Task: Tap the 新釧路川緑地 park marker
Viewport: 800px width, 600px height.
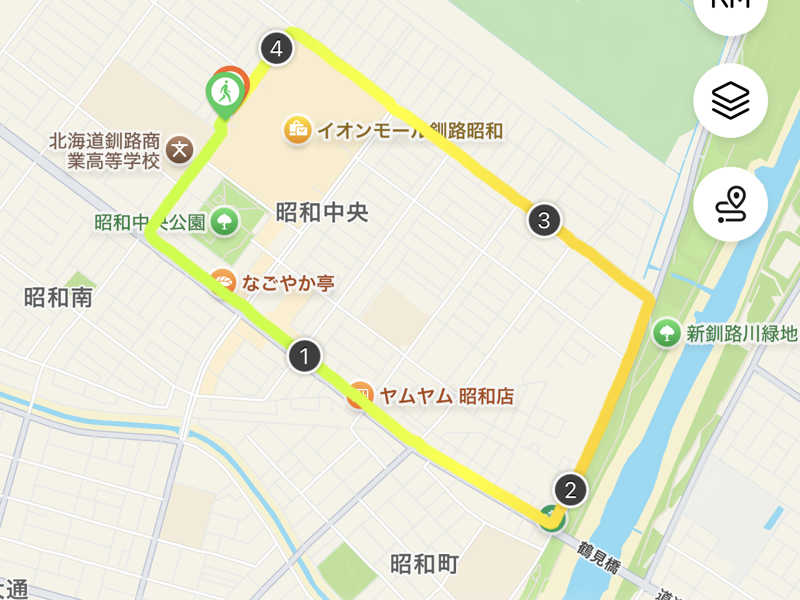Action: point(666,333)
